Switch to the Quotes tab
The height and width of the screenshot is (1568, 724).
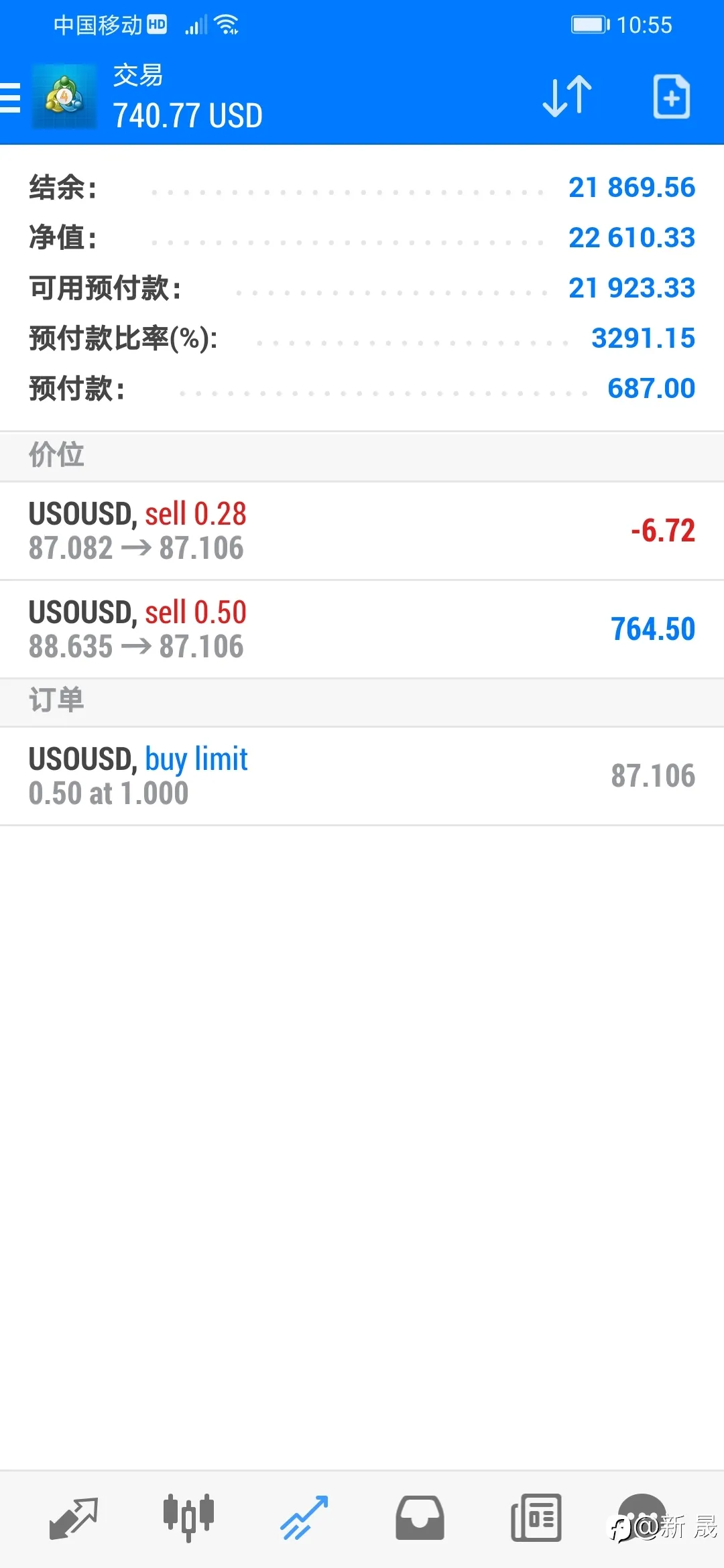coord(74,1518)
